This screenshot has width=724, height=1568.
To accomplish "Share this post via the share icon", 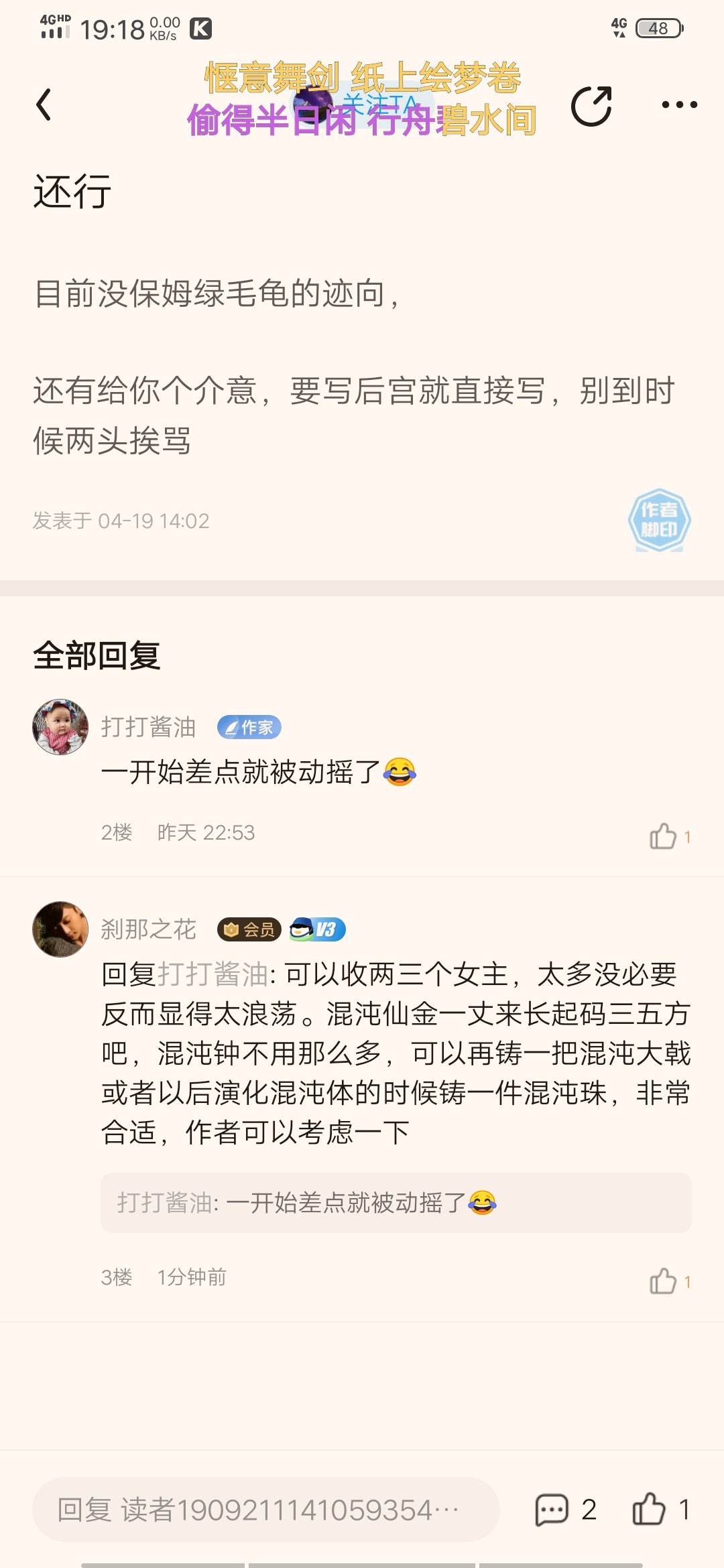I will click(x=591, y=105).
